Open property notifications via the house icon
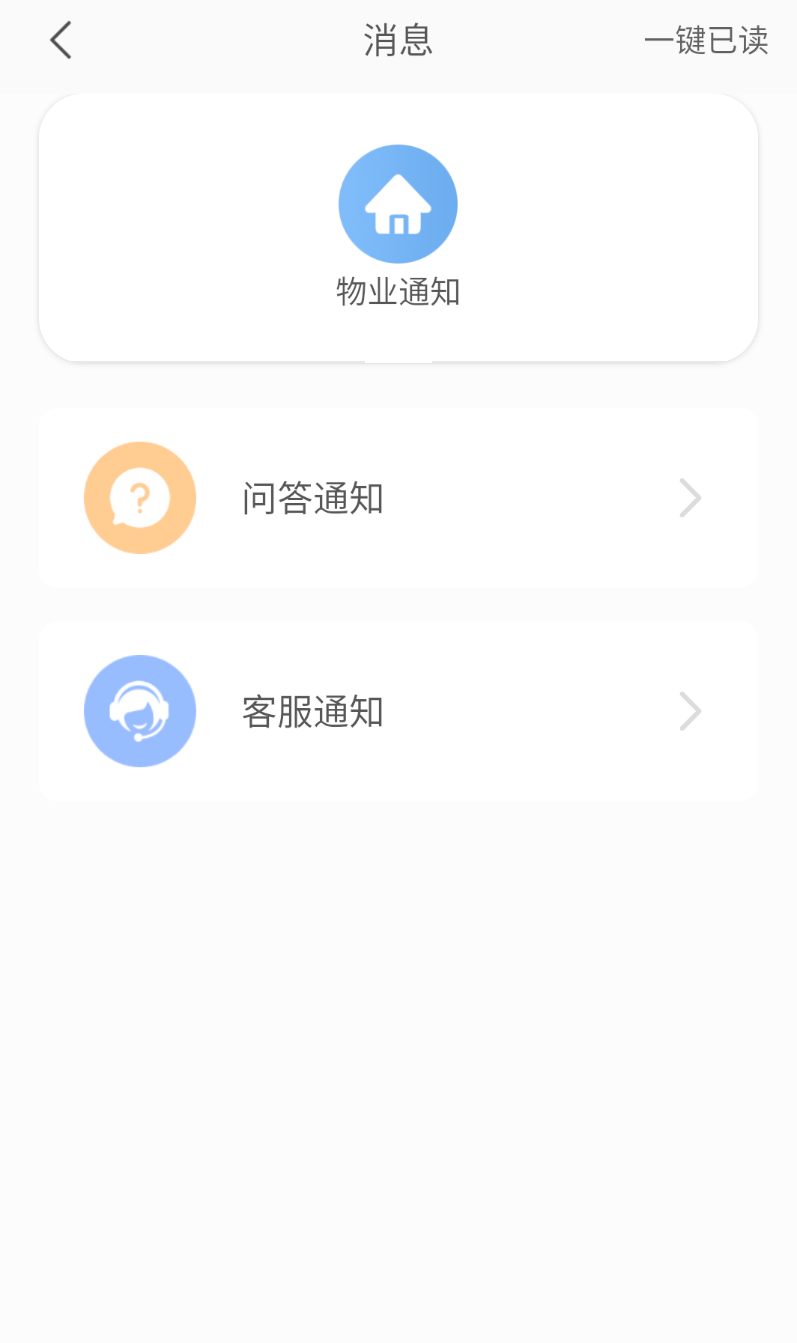Screen dimensions: 797x1343 (398, 203)
